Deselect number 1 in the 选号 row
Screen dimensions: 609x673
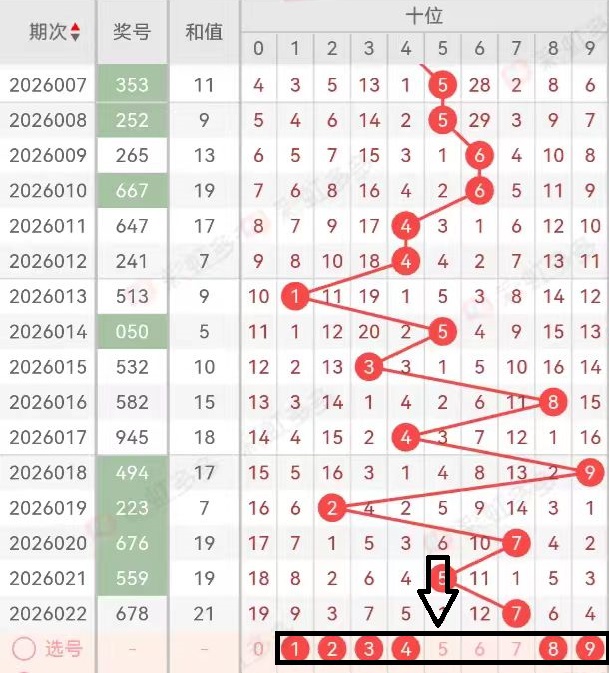coord(295,650)
